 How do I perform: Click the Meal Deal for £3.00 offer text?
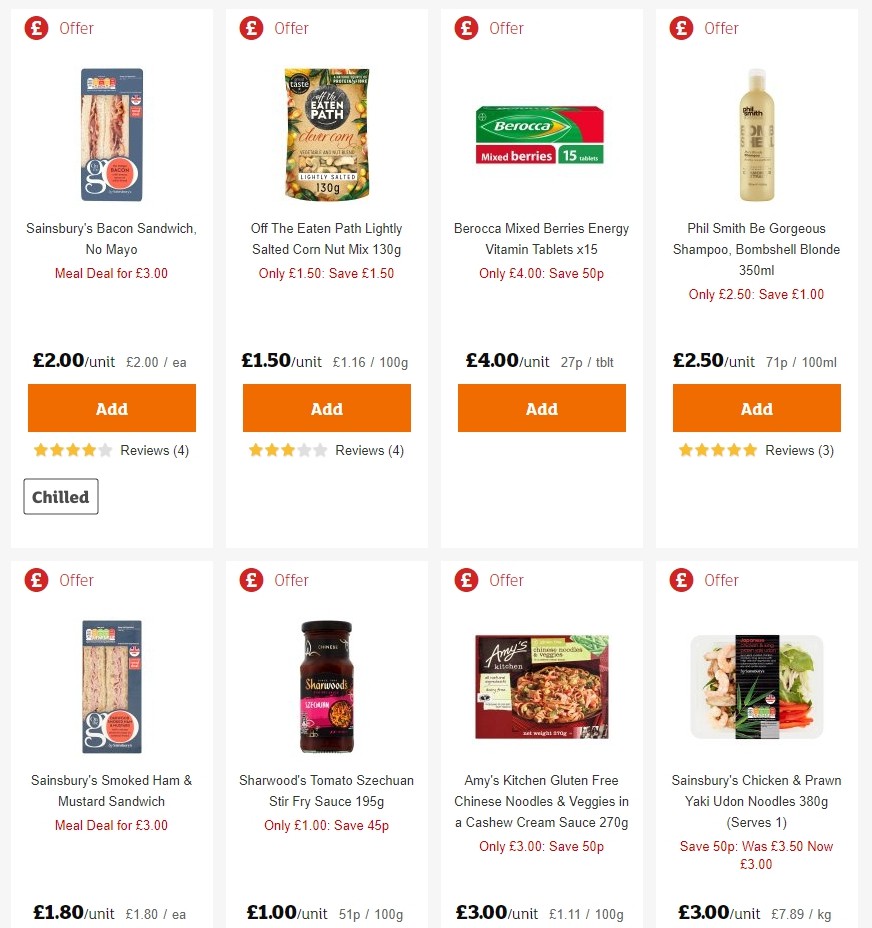[x=111, y=273]
